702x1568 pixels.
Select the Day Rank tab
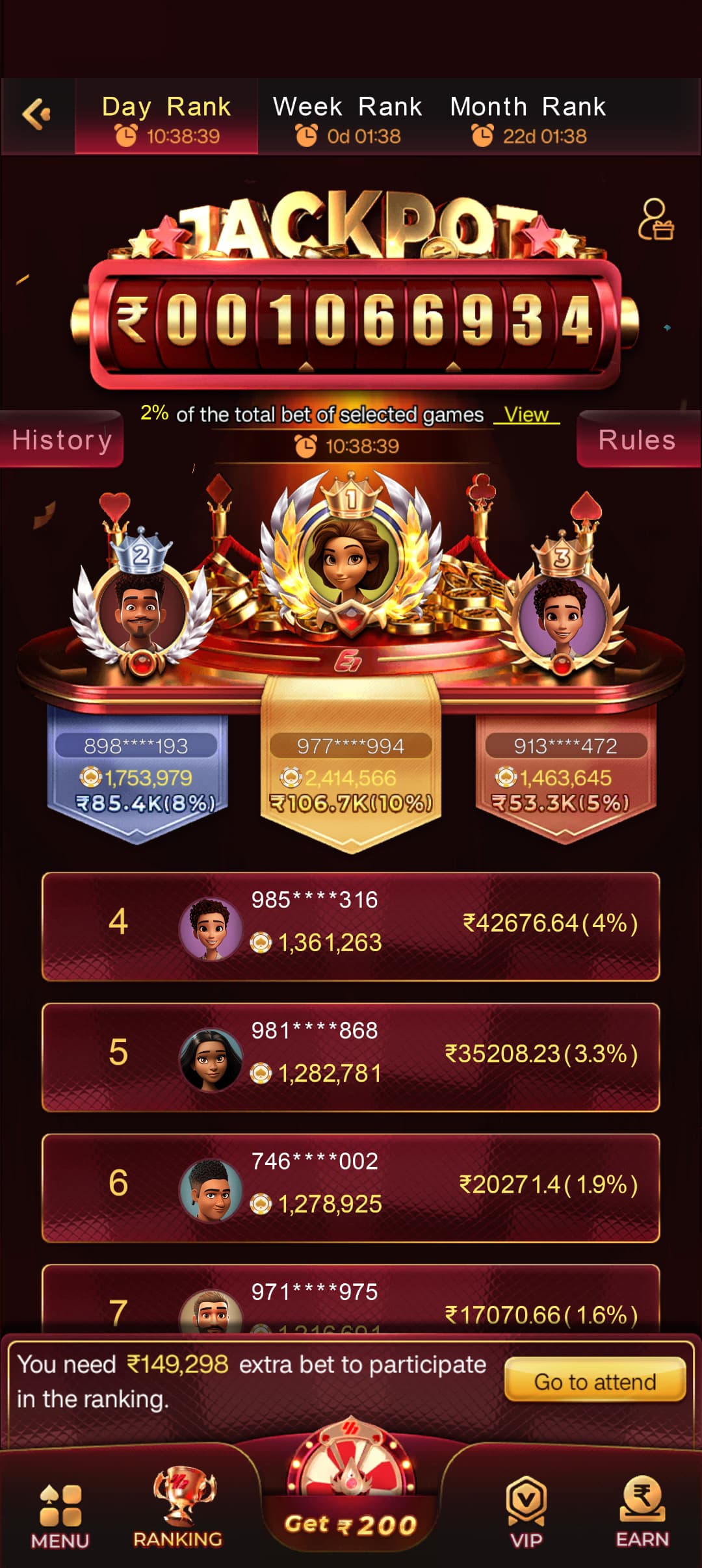166,118
